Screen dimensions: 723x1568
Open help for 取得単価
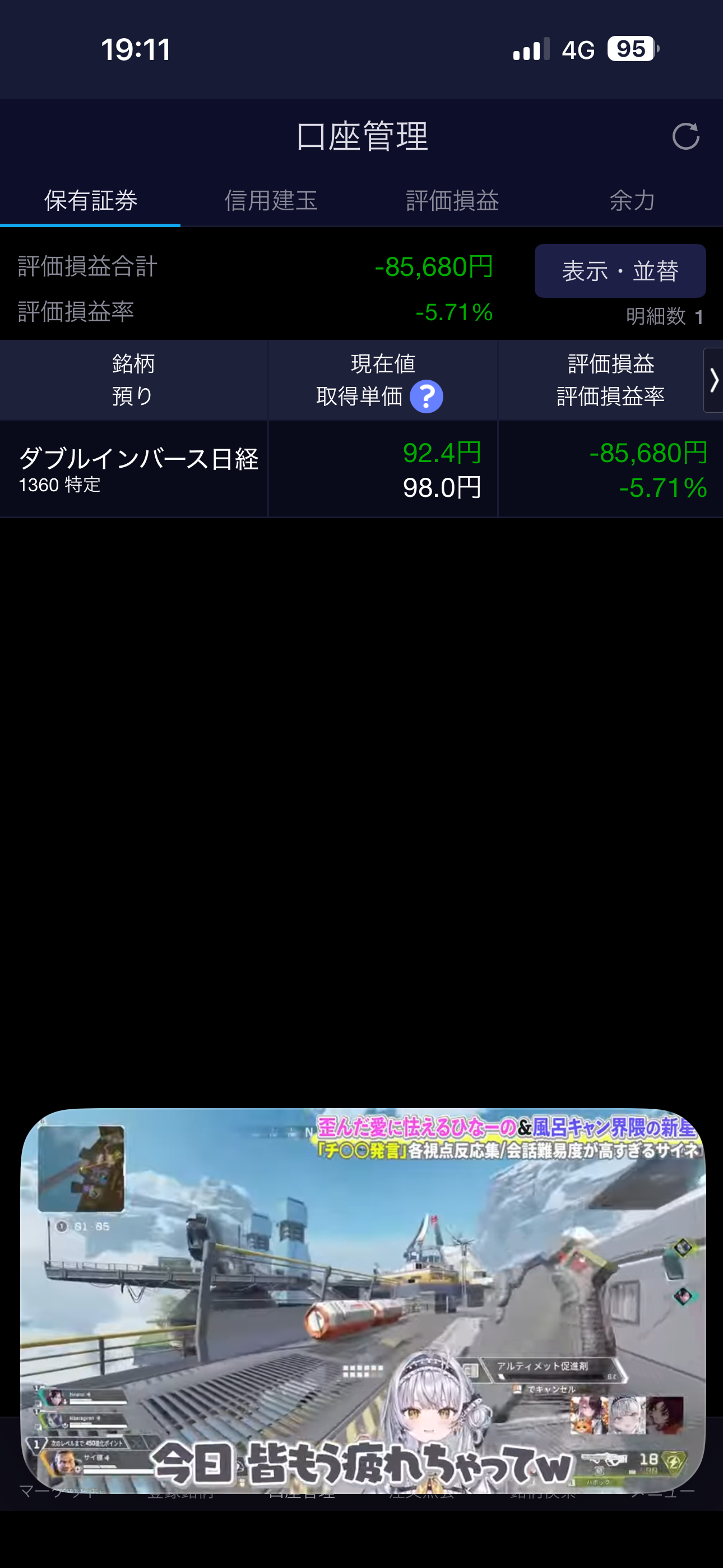[x=426, y=396]
